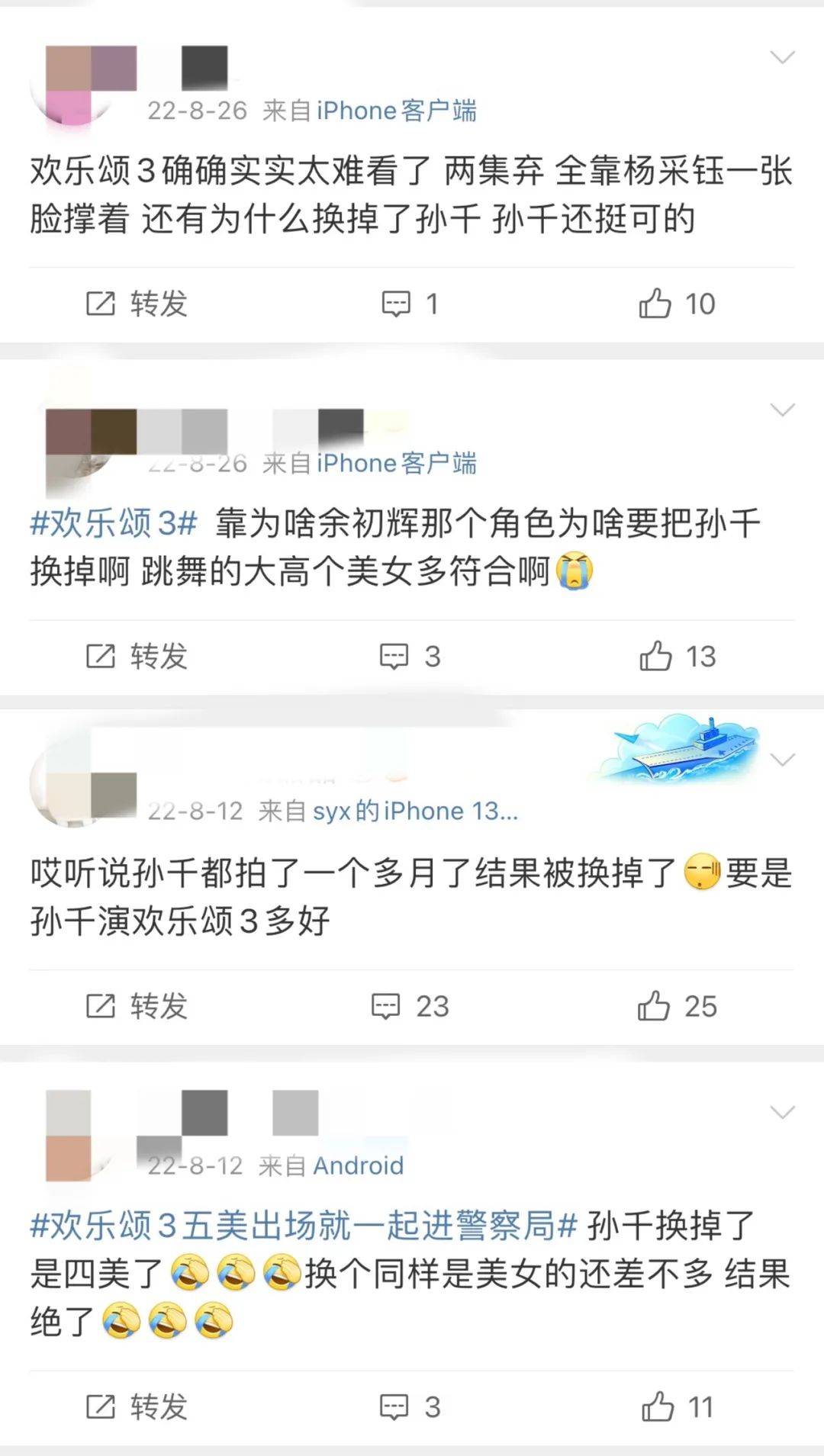Image resolution: width=824 pixels, height=1456 pixels.
Task: Open comments on the post with 13 likes
Action: tap(410, 657)
